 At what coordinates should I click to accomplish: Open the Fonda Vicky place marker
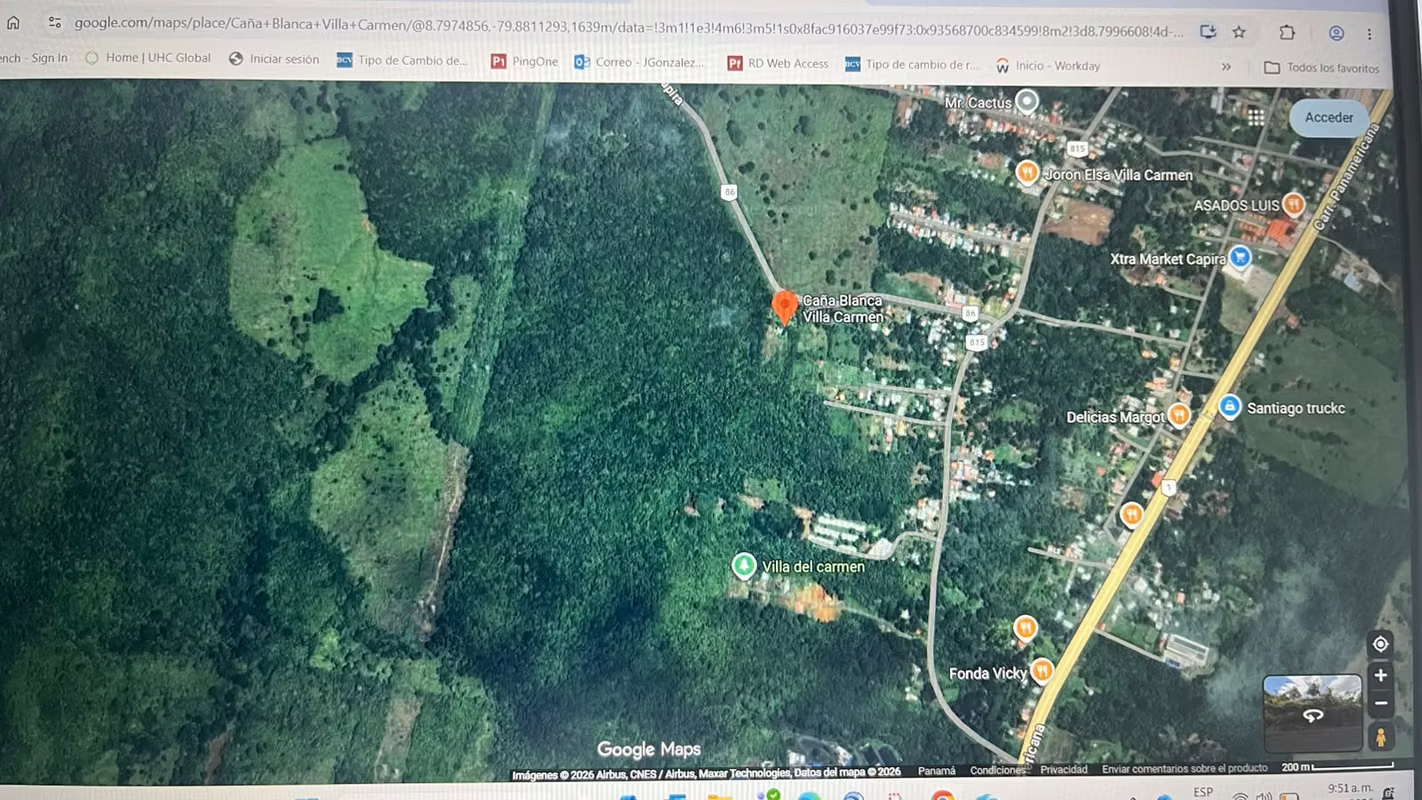(x=1042, y=671)
